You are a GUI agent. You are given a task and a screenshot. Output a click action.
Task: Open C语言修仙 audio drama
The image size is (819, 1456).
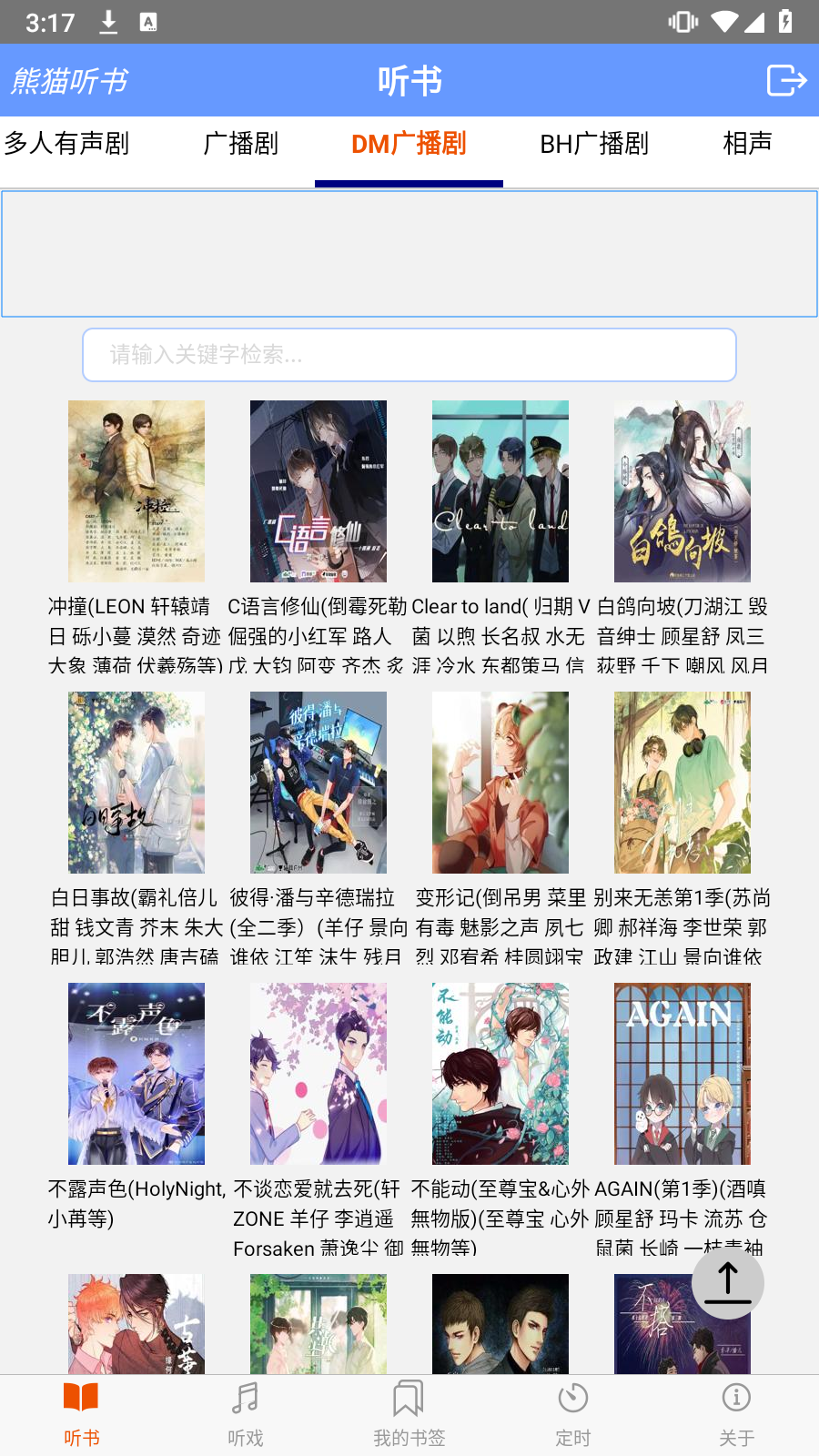tap(318, 491)
